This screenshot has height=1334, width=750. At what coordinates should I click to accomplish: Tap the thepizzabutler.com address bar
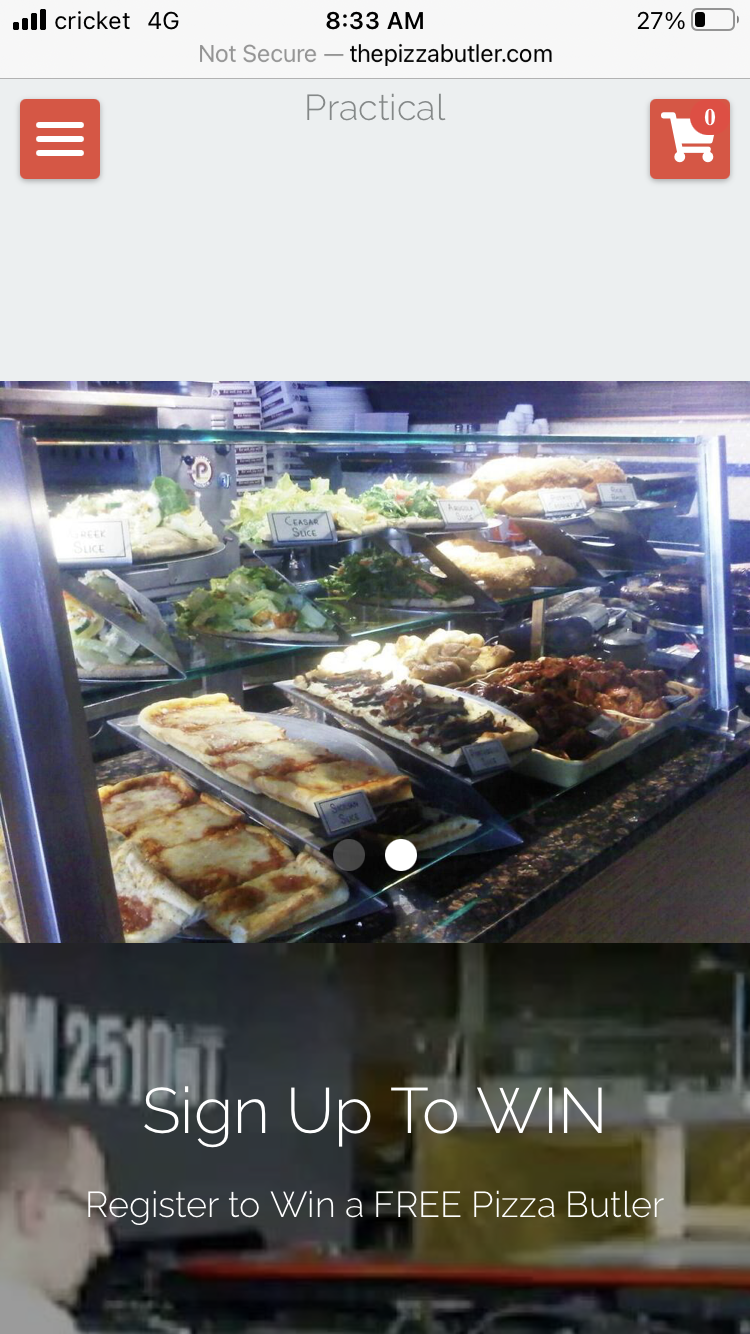click(x=375, y=54)
